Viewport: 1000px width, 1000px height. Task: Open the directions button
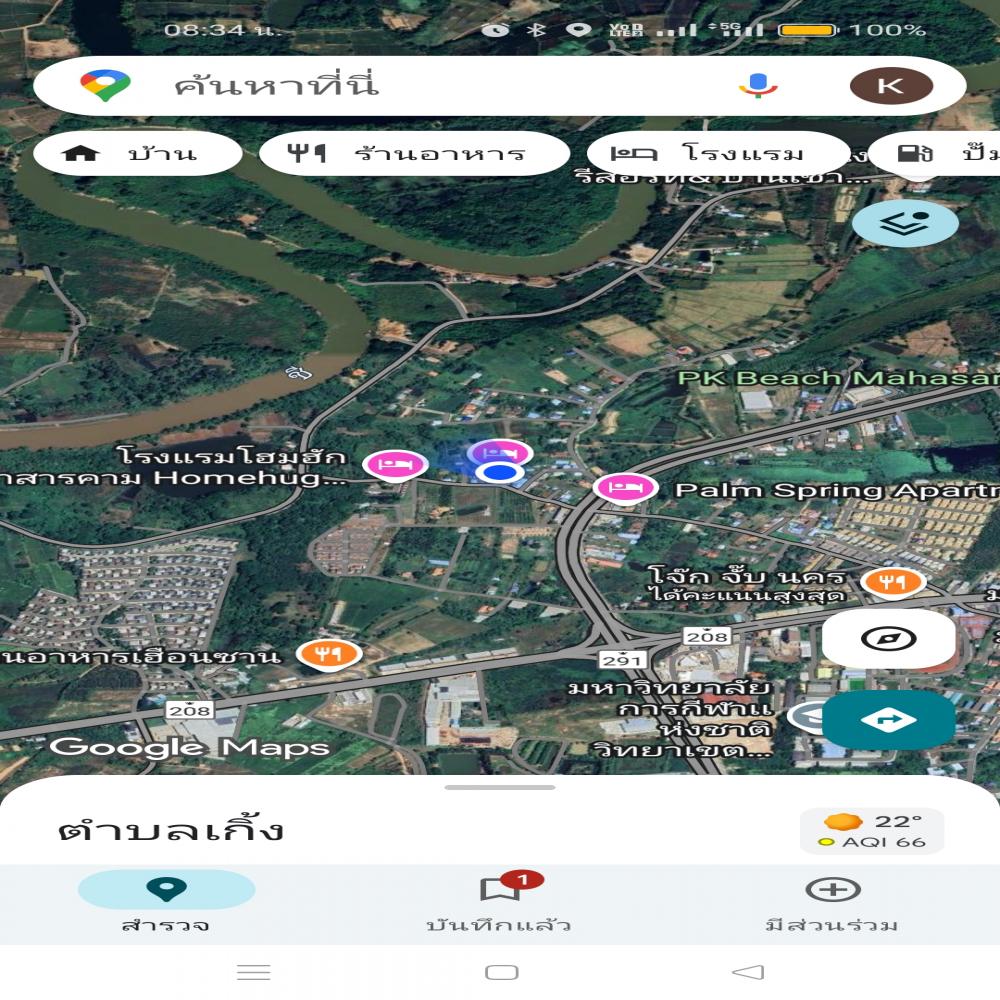[888, 720]
